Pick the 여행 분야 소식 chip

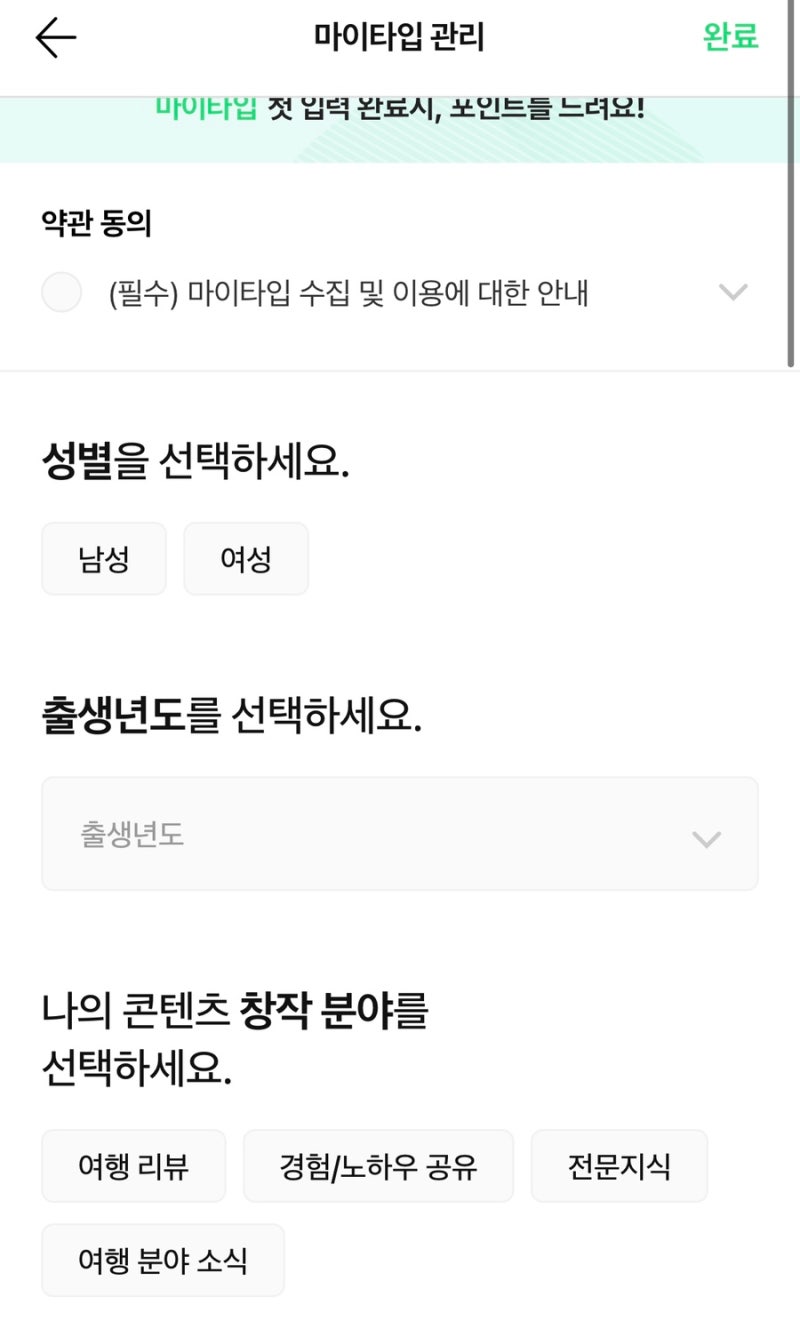(x=163, y=1260)
